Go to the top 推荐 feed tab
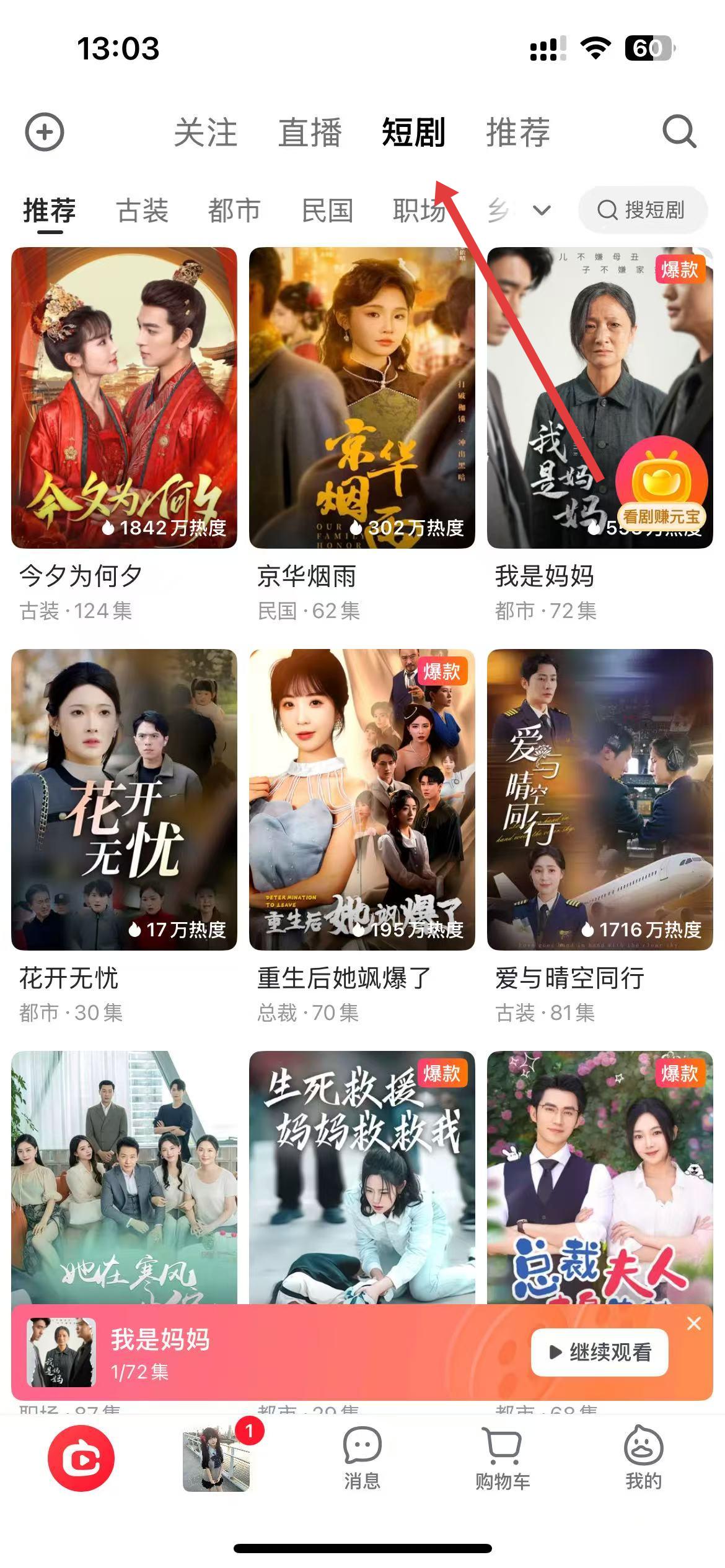Screen dimensions: 725x1568 (518, 133)
